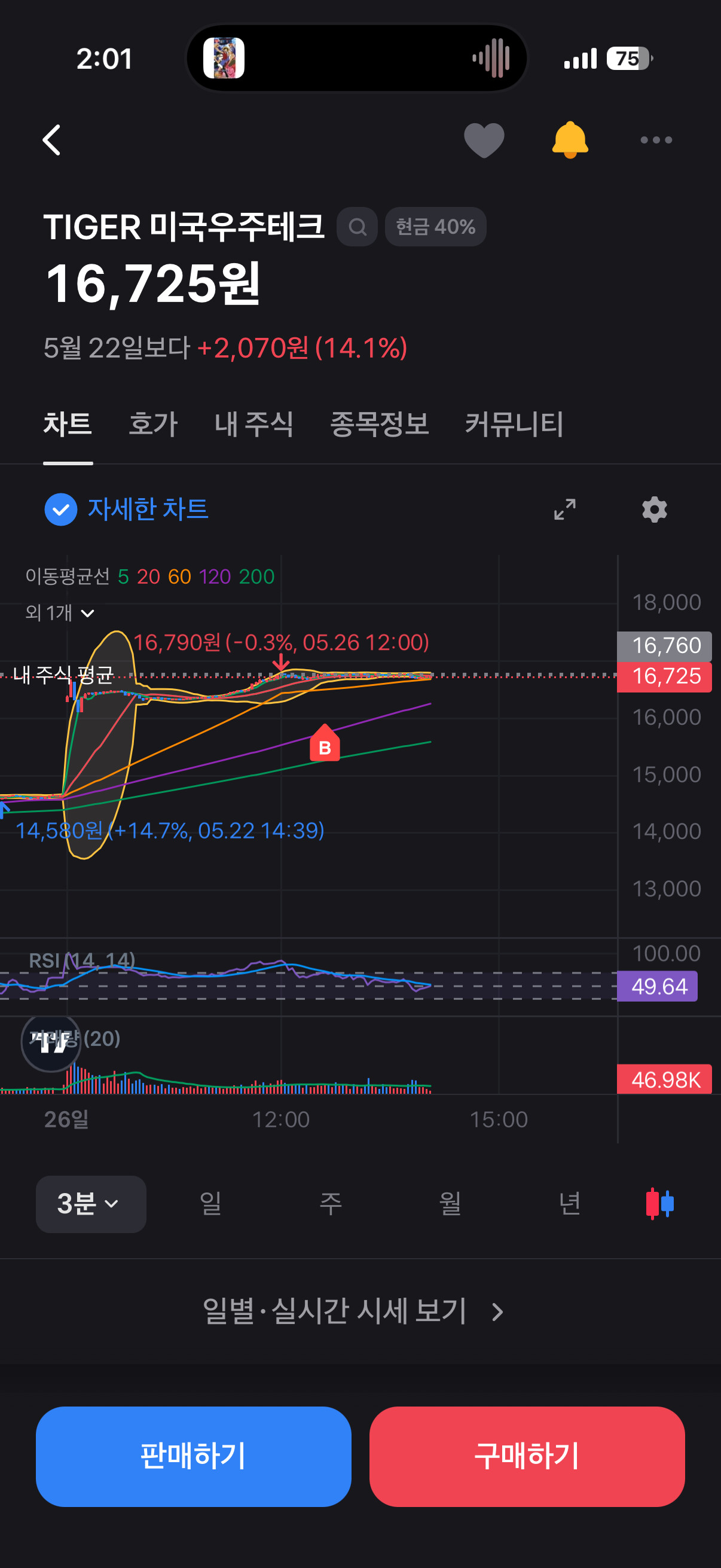
Task: Open chart settings gear
Action: tap(655, 510)
